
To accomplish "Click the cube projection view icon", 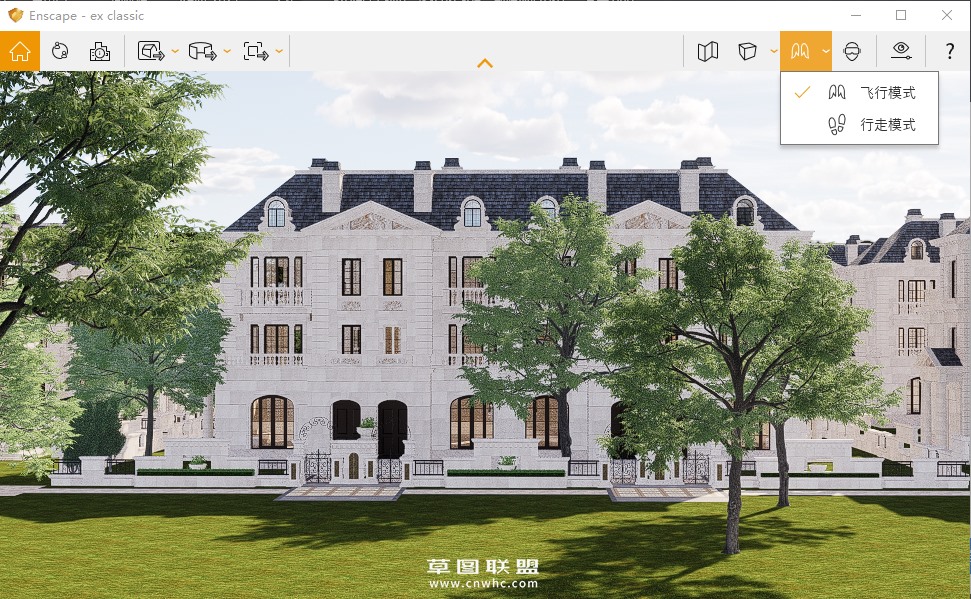I will coord(747,51).
